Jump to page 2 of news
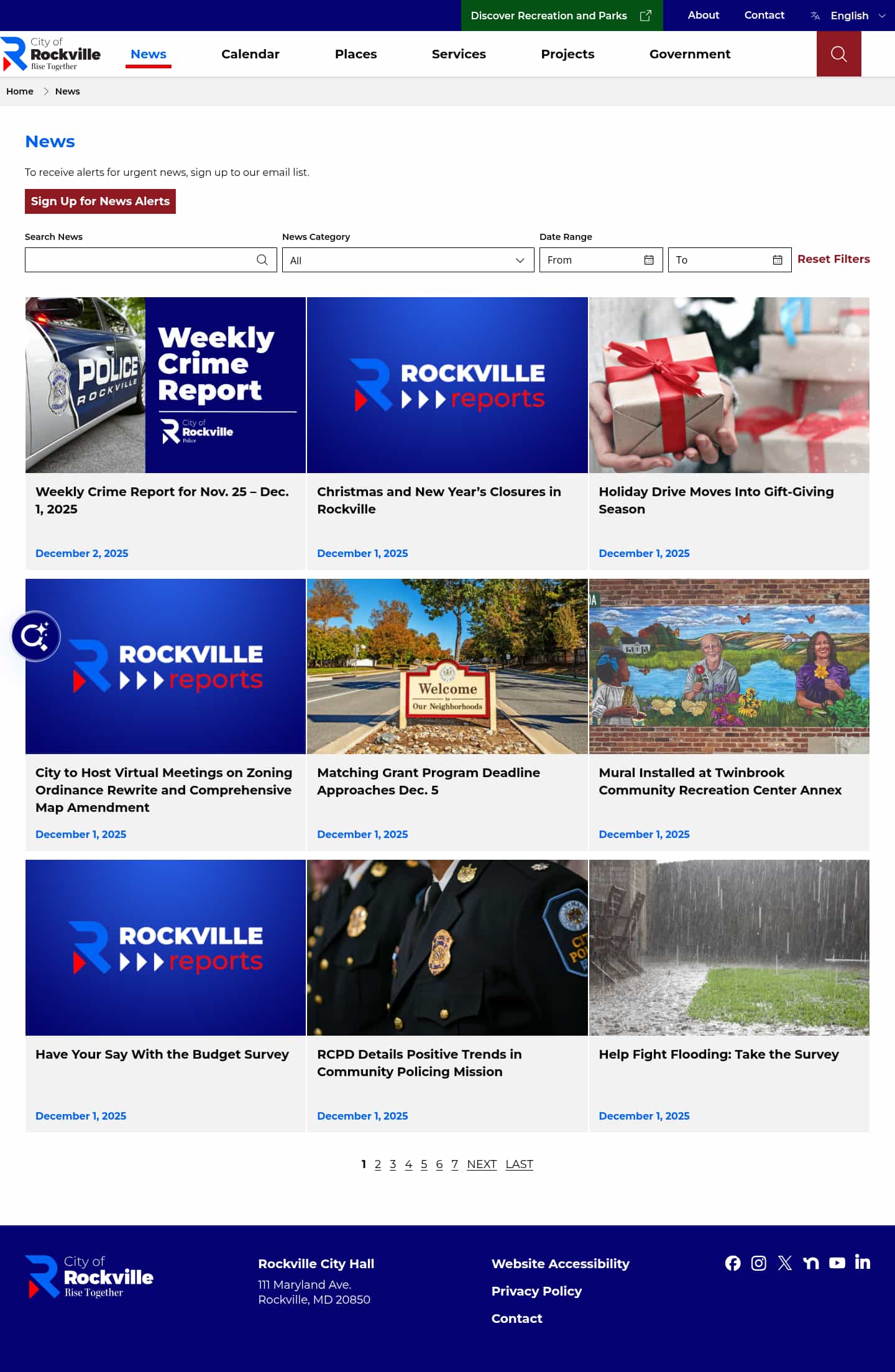The width and height of the screenshot is (895, 1372). [x=377, y=1164]
